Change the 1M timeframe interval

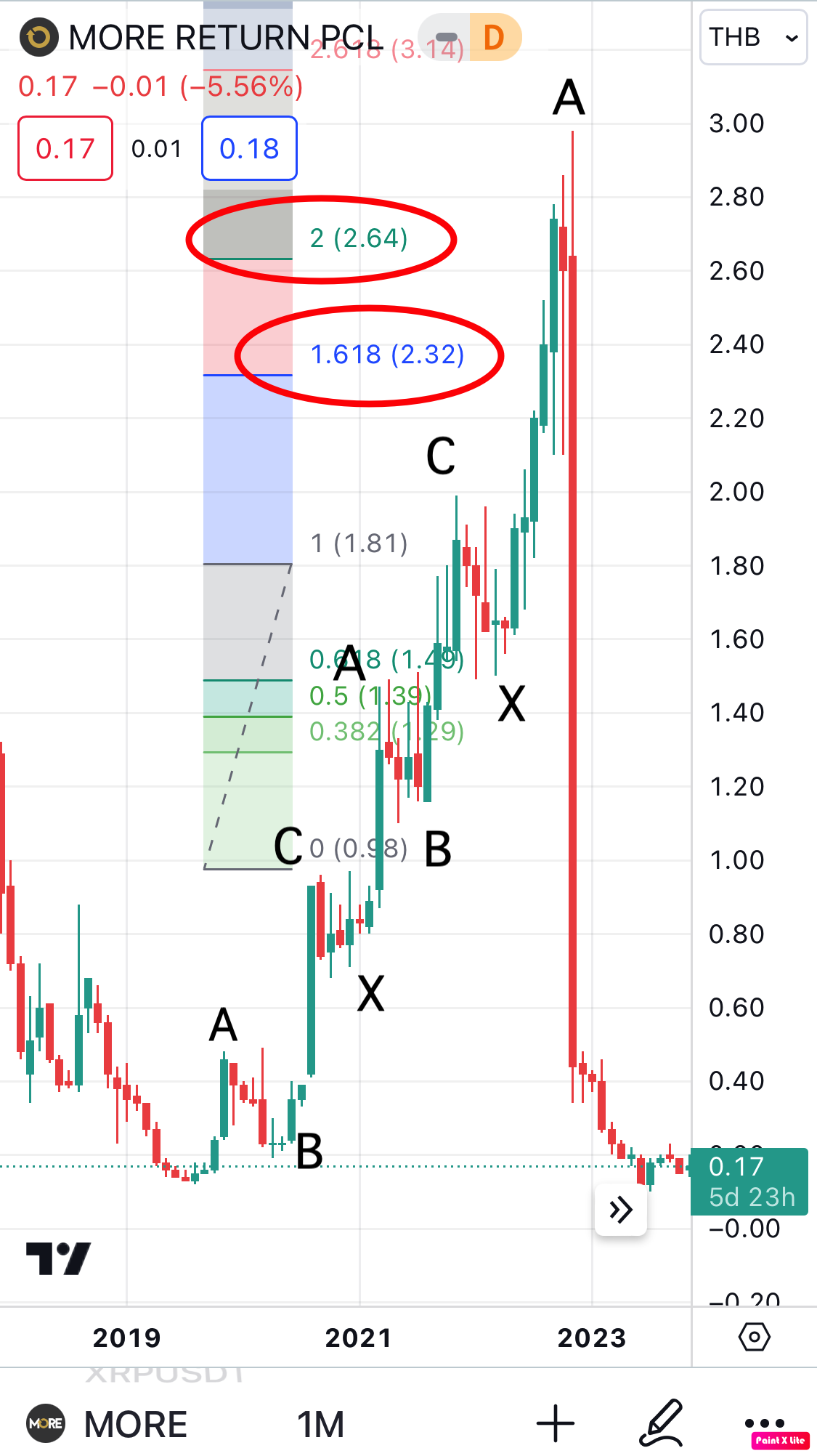[x=320, y=1424]
